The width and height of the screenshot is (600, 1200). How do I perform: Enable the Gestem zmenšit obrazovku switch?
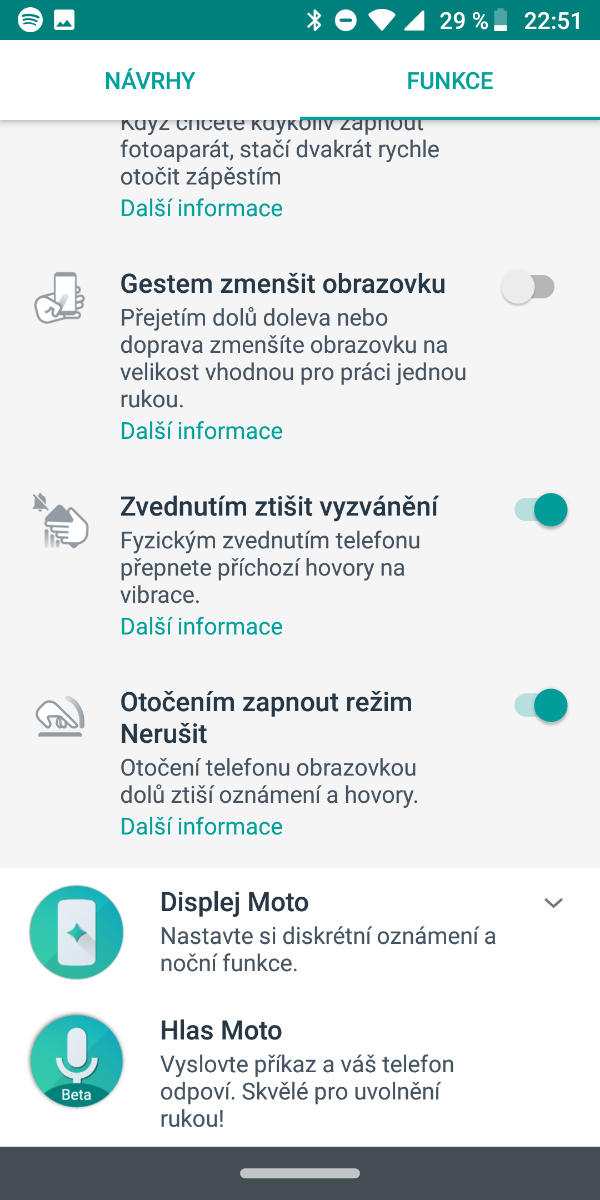pos(528,289)
